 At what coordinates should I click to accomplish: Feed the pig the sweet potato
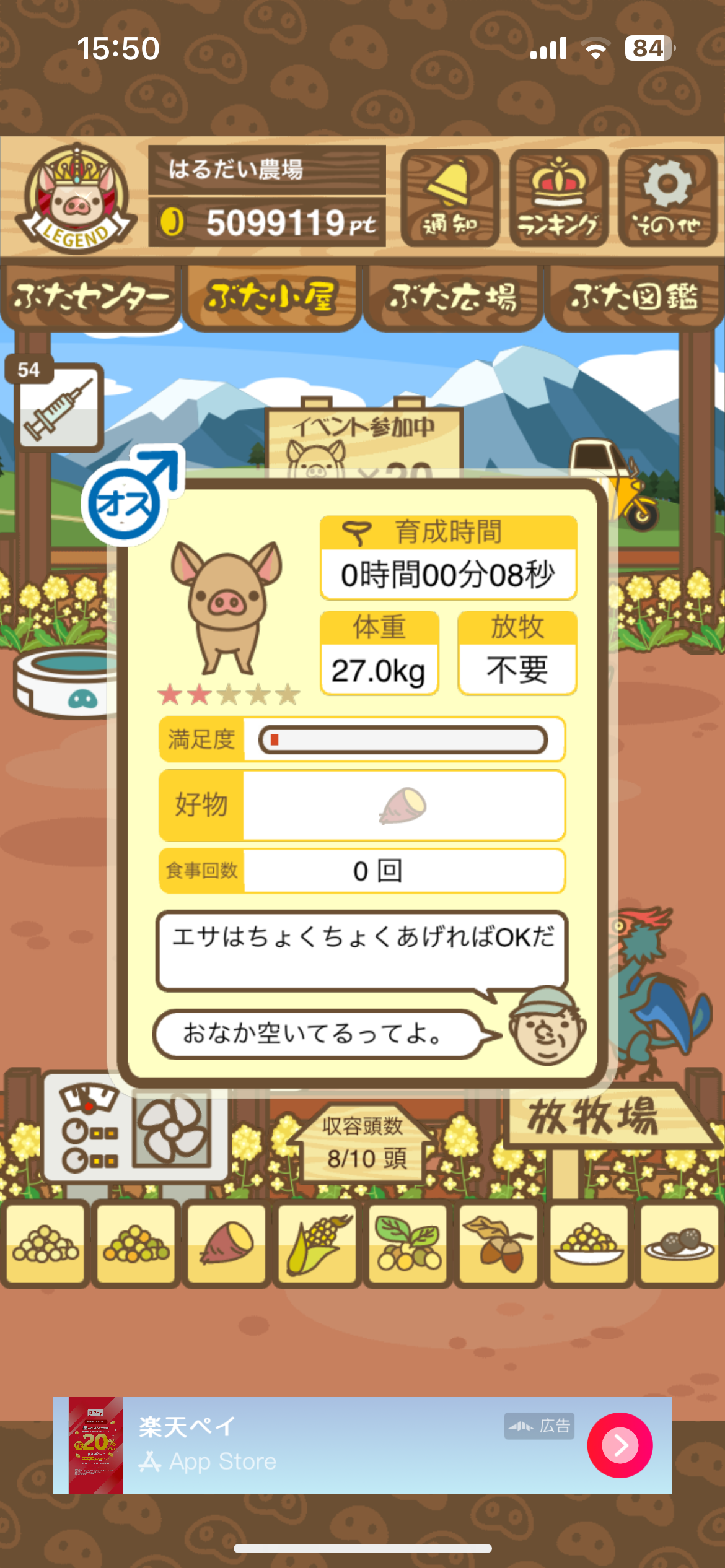click(226, 1242)
